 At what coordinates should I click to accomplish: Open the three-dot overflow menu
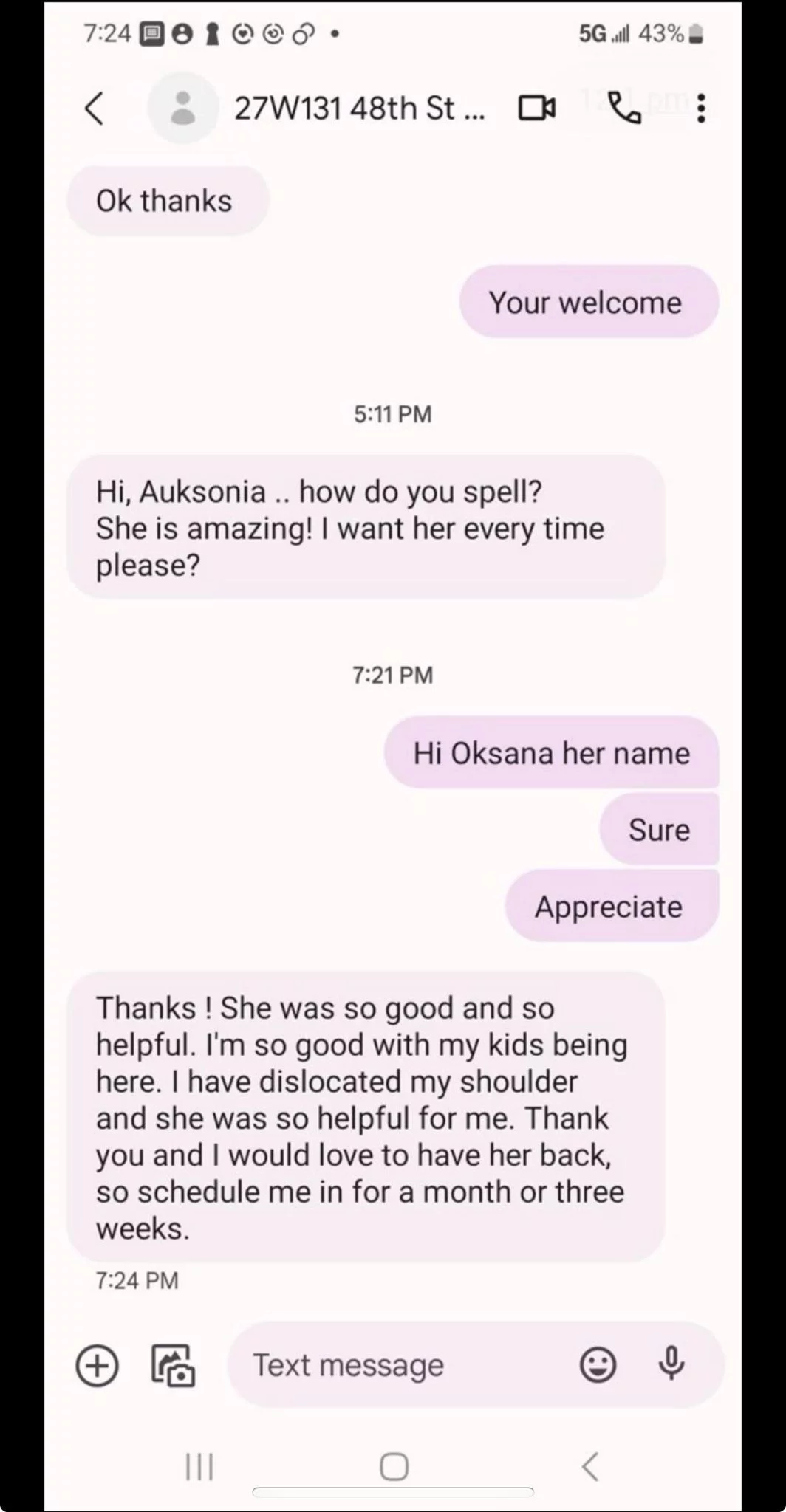tap(701, 109)
